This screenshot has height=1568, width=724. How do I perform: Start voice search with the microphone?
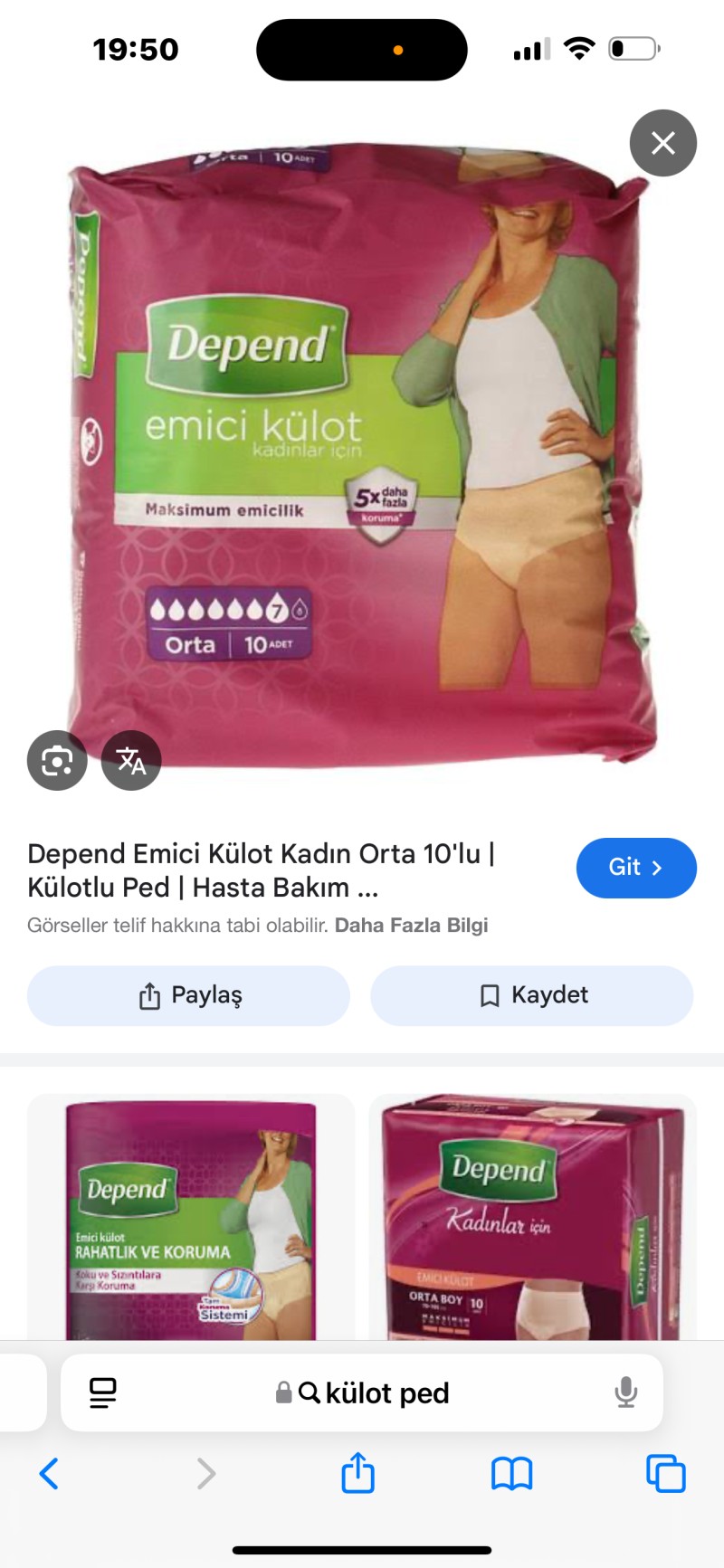[625, 1392]
